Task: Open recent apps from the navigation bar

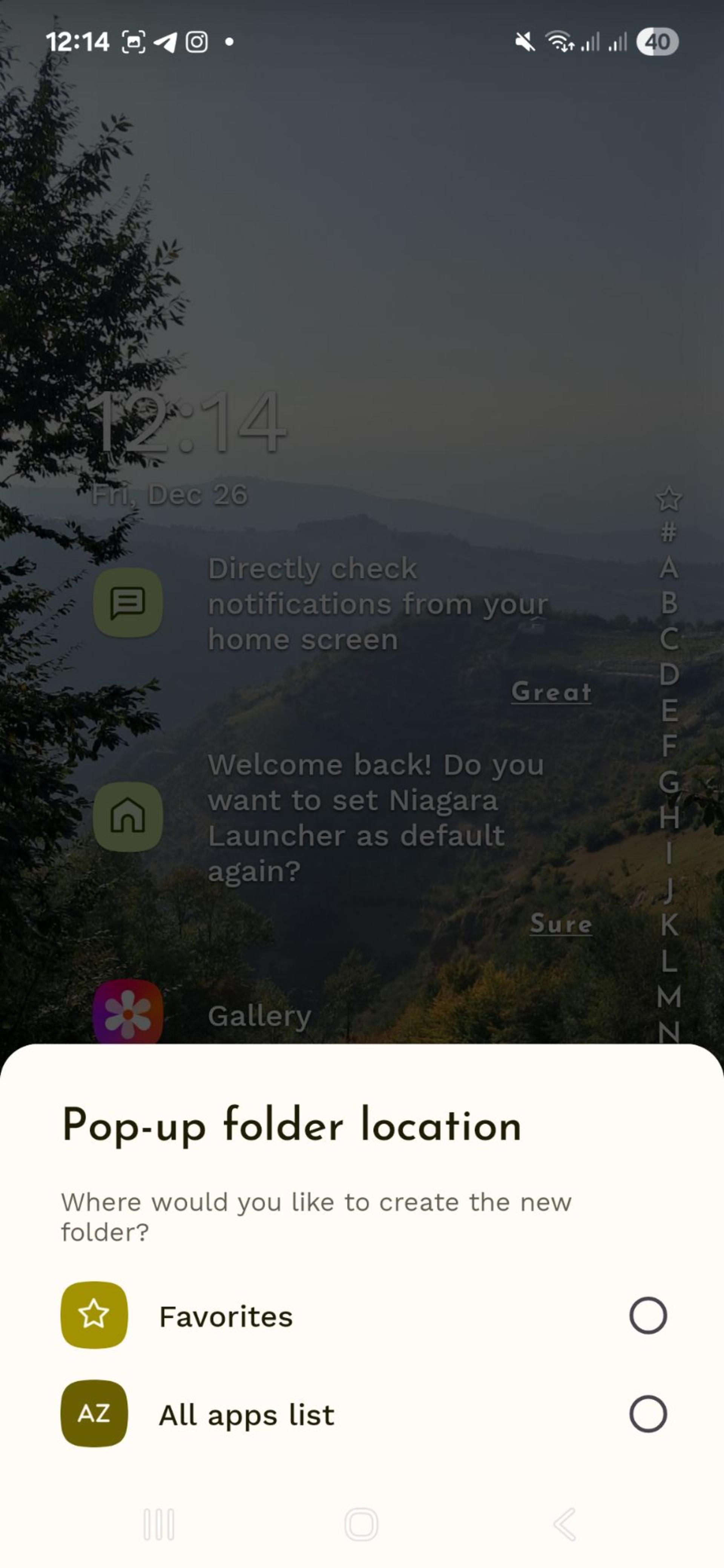Action: coord(159,1525)
